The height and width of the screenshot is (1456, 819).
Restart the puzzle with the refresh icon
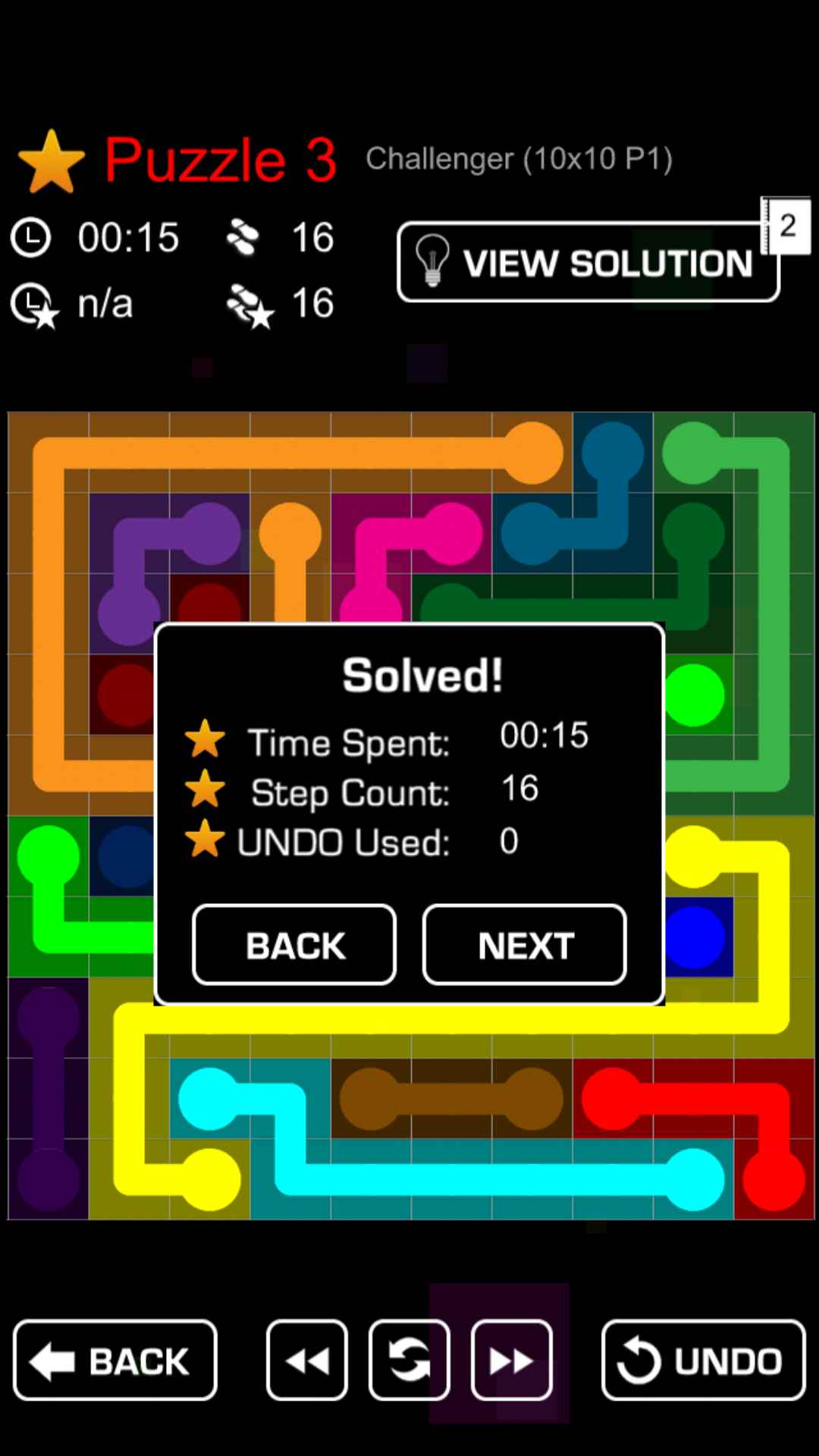409,1360
